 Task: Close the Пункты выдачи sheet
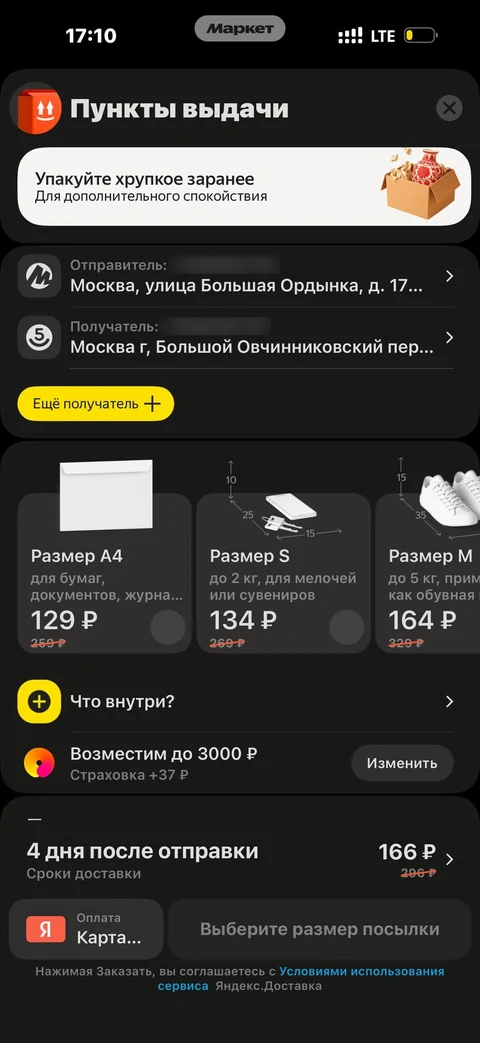[449, 108]
